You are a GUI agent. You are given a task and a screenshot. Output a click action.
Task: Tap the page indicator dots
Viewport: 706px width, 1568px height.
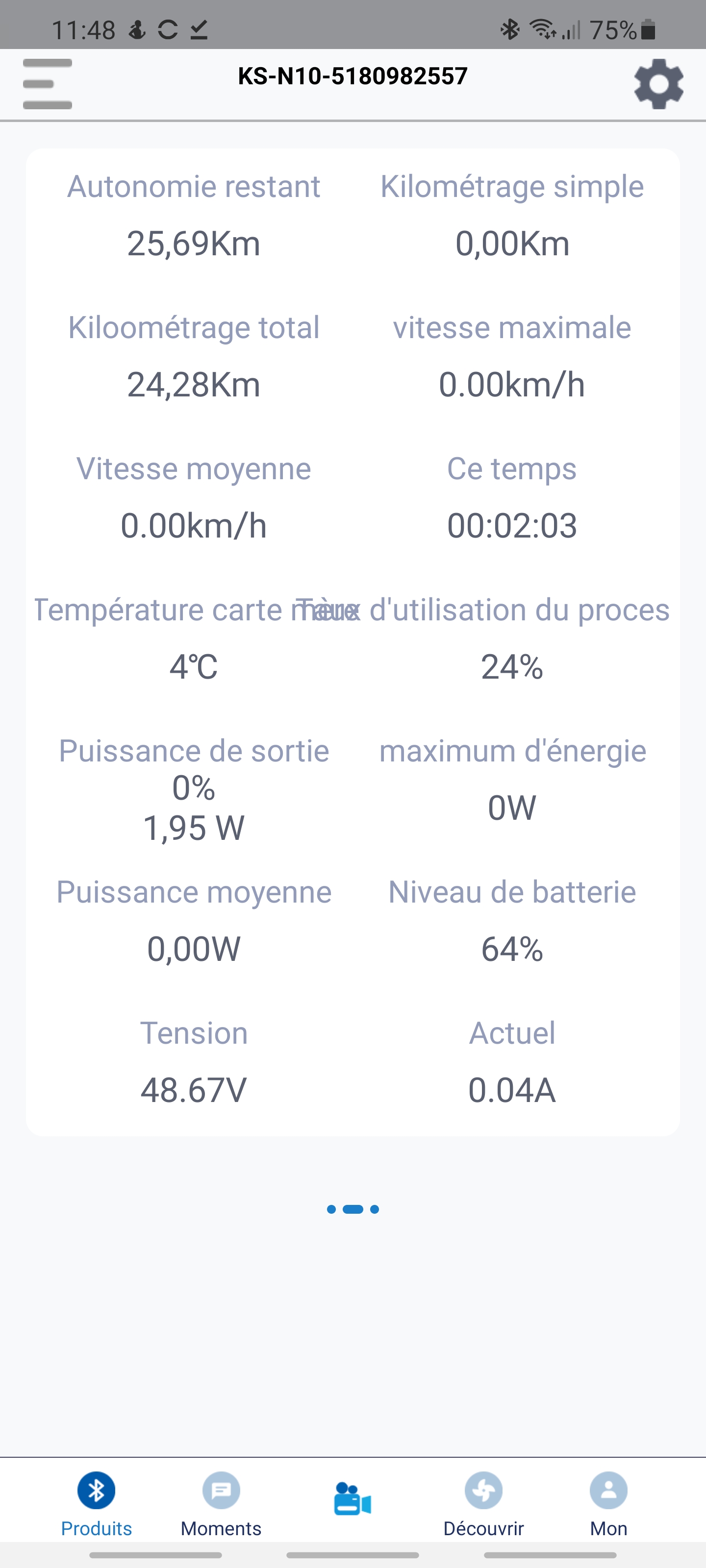(x=353, y=1209)
